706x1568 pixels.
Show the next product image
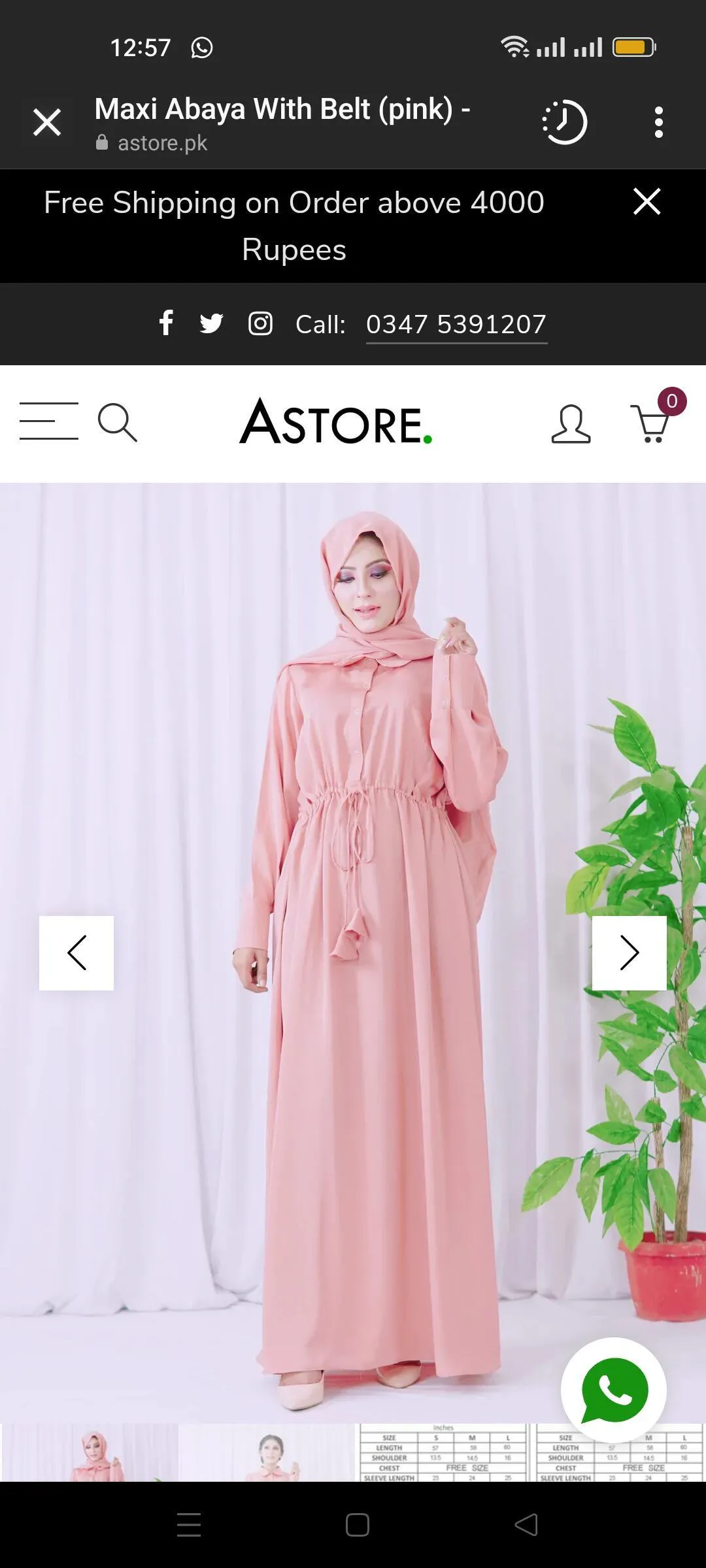point(629,953)
